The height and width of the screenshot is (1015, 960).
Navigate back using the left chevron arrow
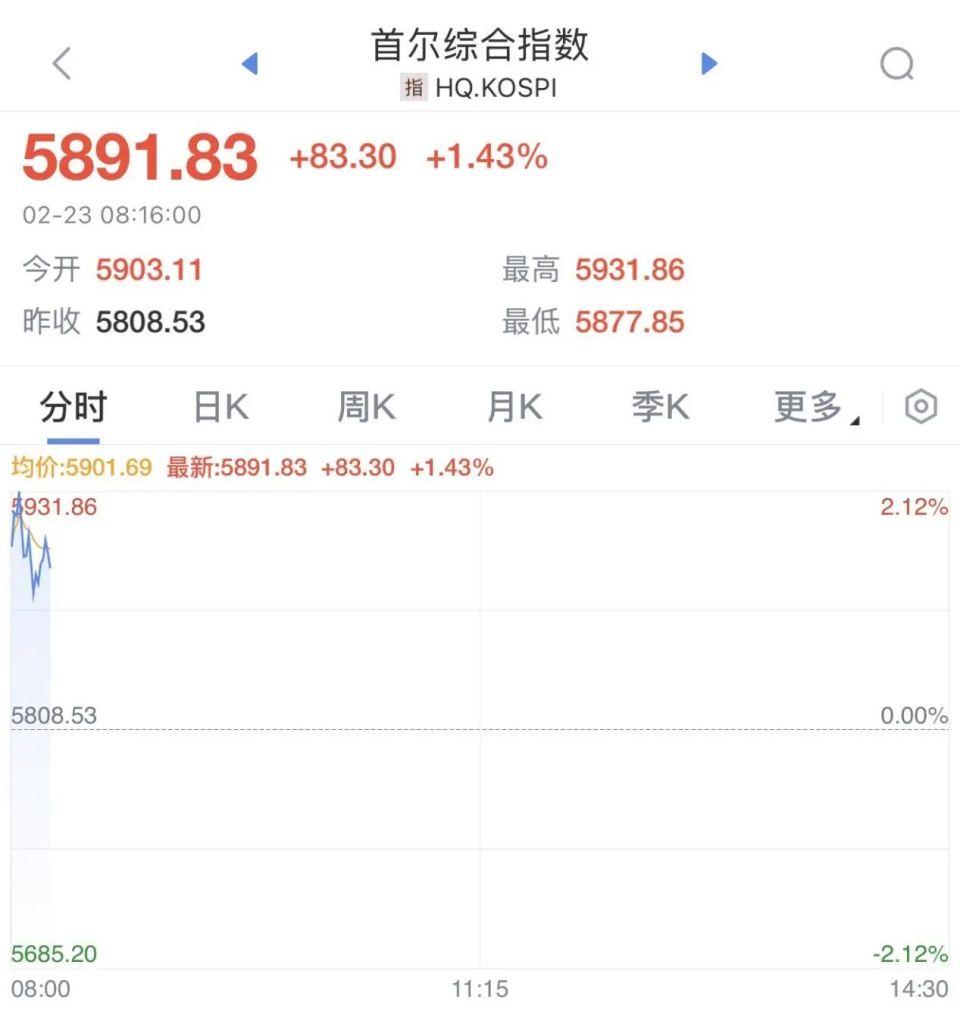coord(62,62)
